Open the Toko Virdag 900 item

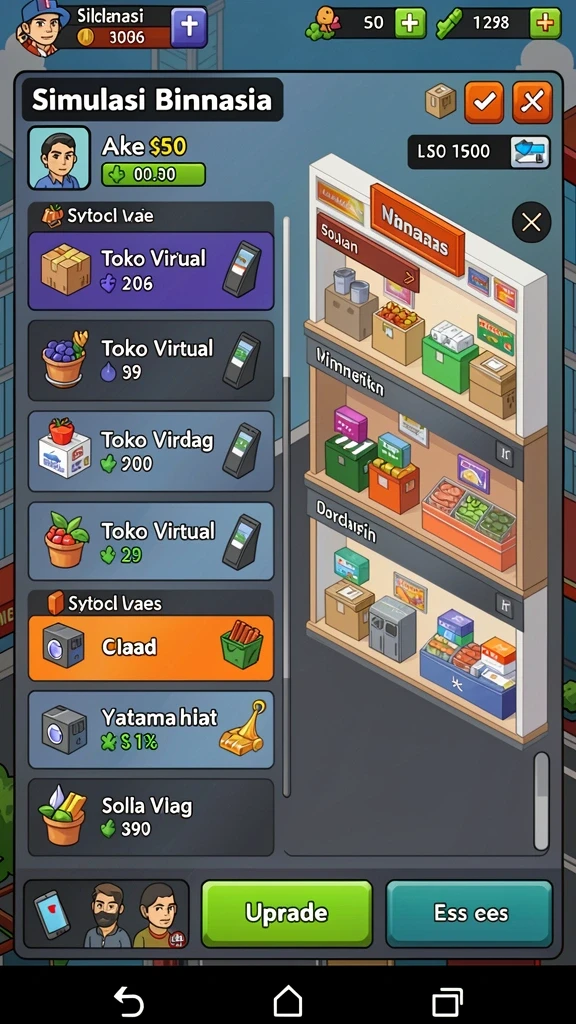pyautogui.click(x=151, y=451)
